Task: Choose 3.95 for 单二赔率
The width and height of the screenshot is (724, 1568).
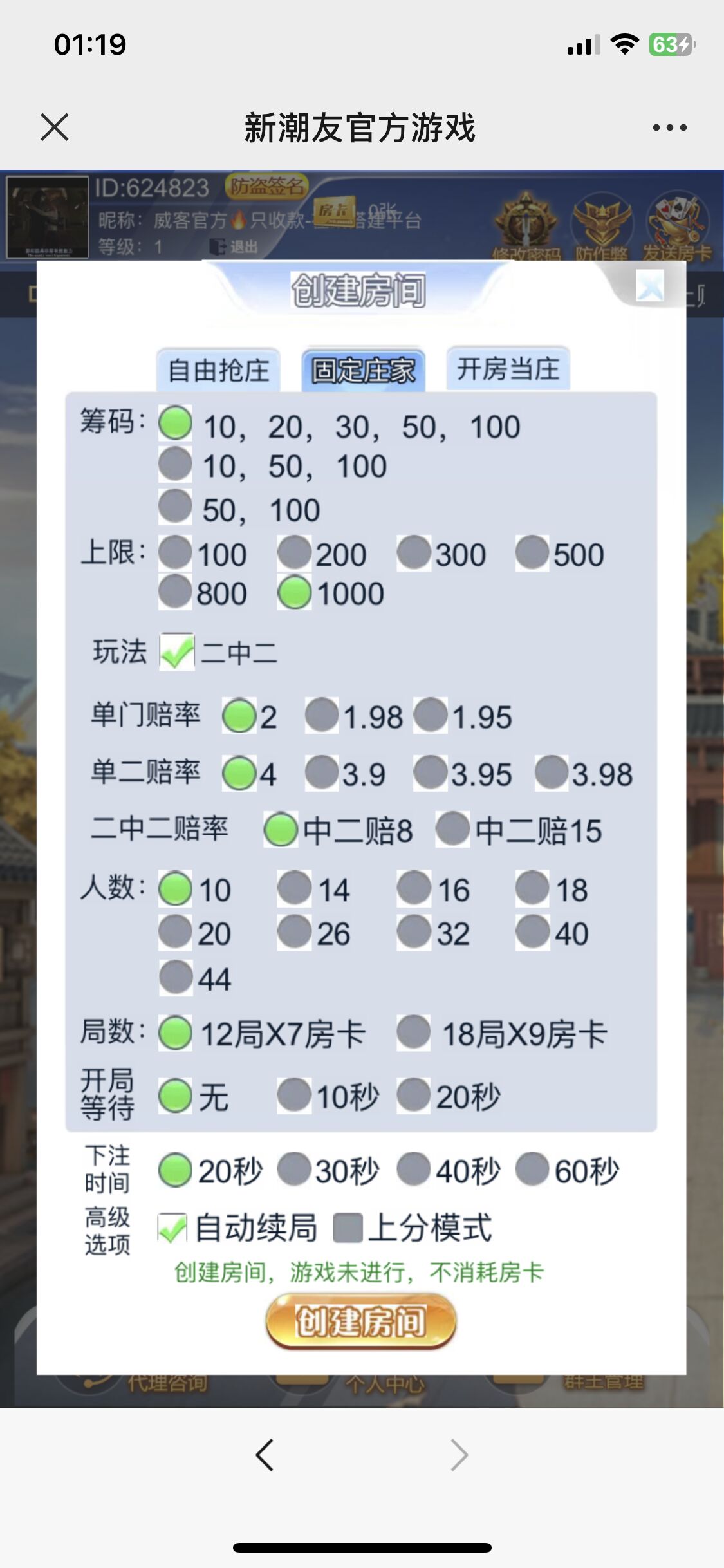Action: 431,772
